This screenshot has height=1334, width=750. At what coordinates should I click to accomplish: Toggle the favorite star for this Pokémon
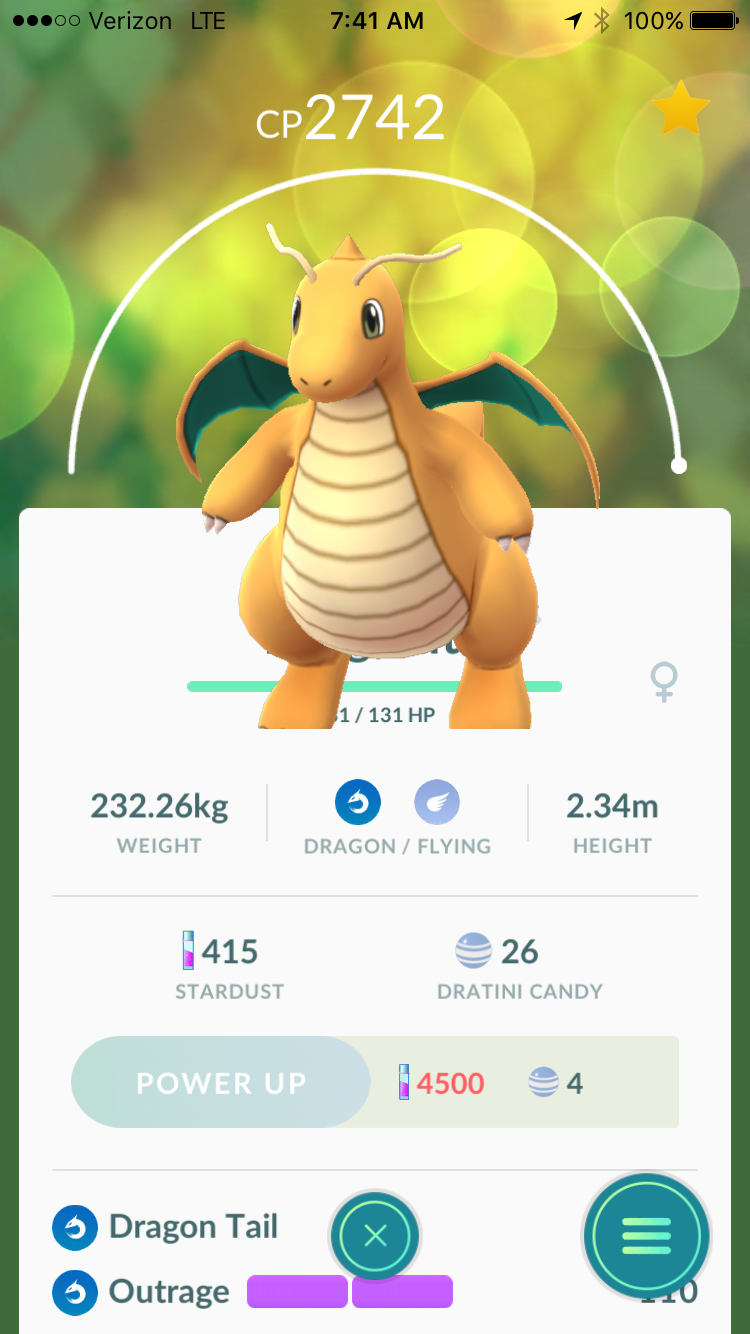(x=681, y=109)
